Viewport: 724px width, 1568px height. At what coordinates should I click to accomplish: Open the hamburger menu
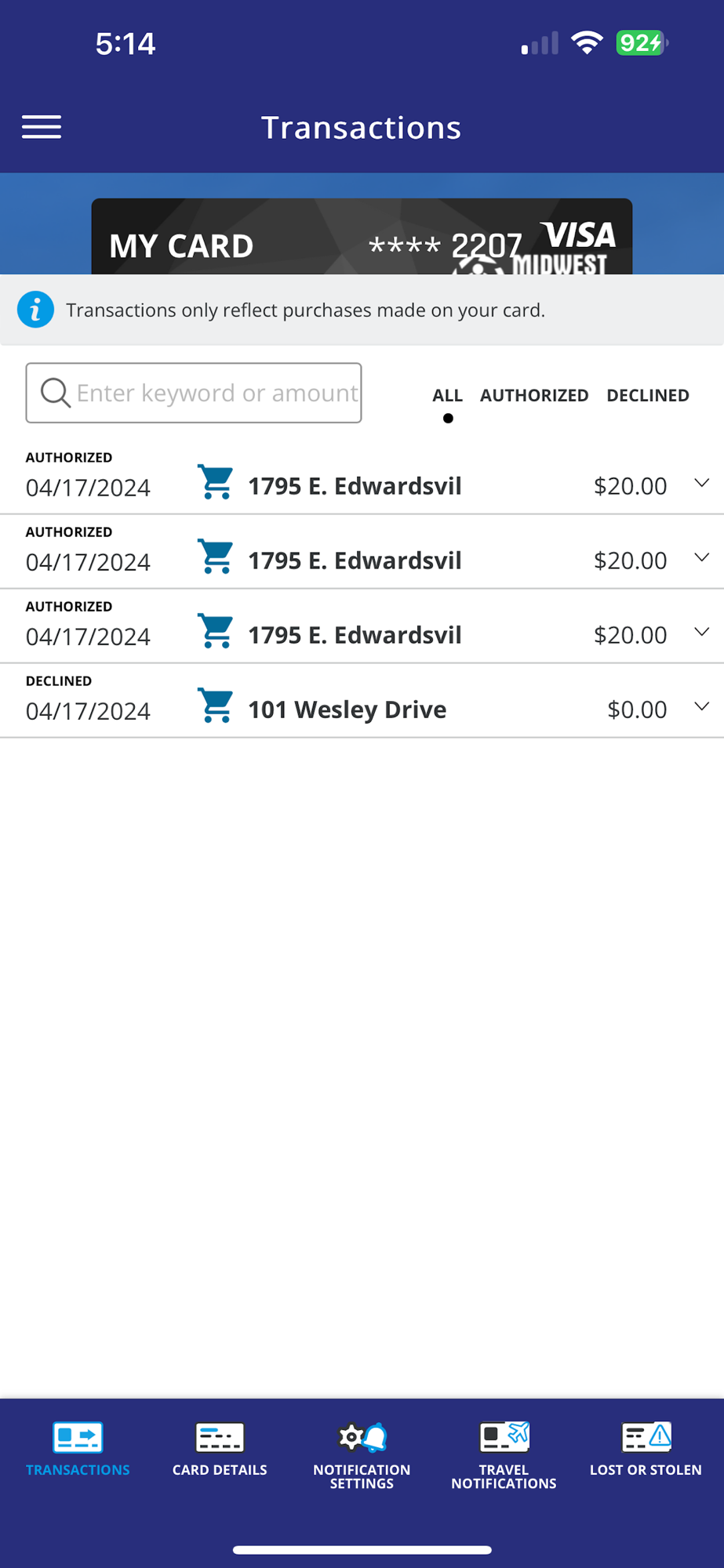coord(42,127)
